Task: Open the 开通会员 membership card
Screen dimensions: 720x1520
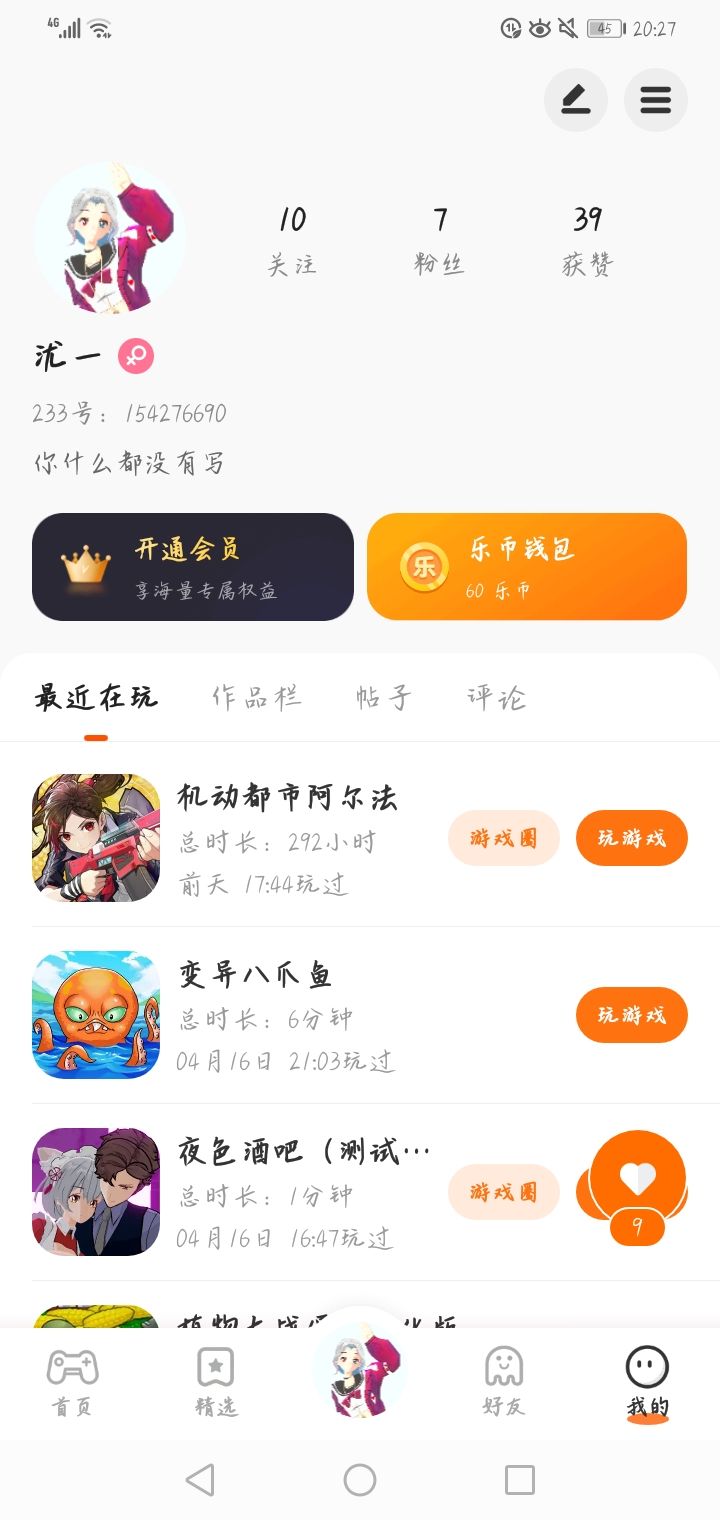Action: tap(193, 567)
